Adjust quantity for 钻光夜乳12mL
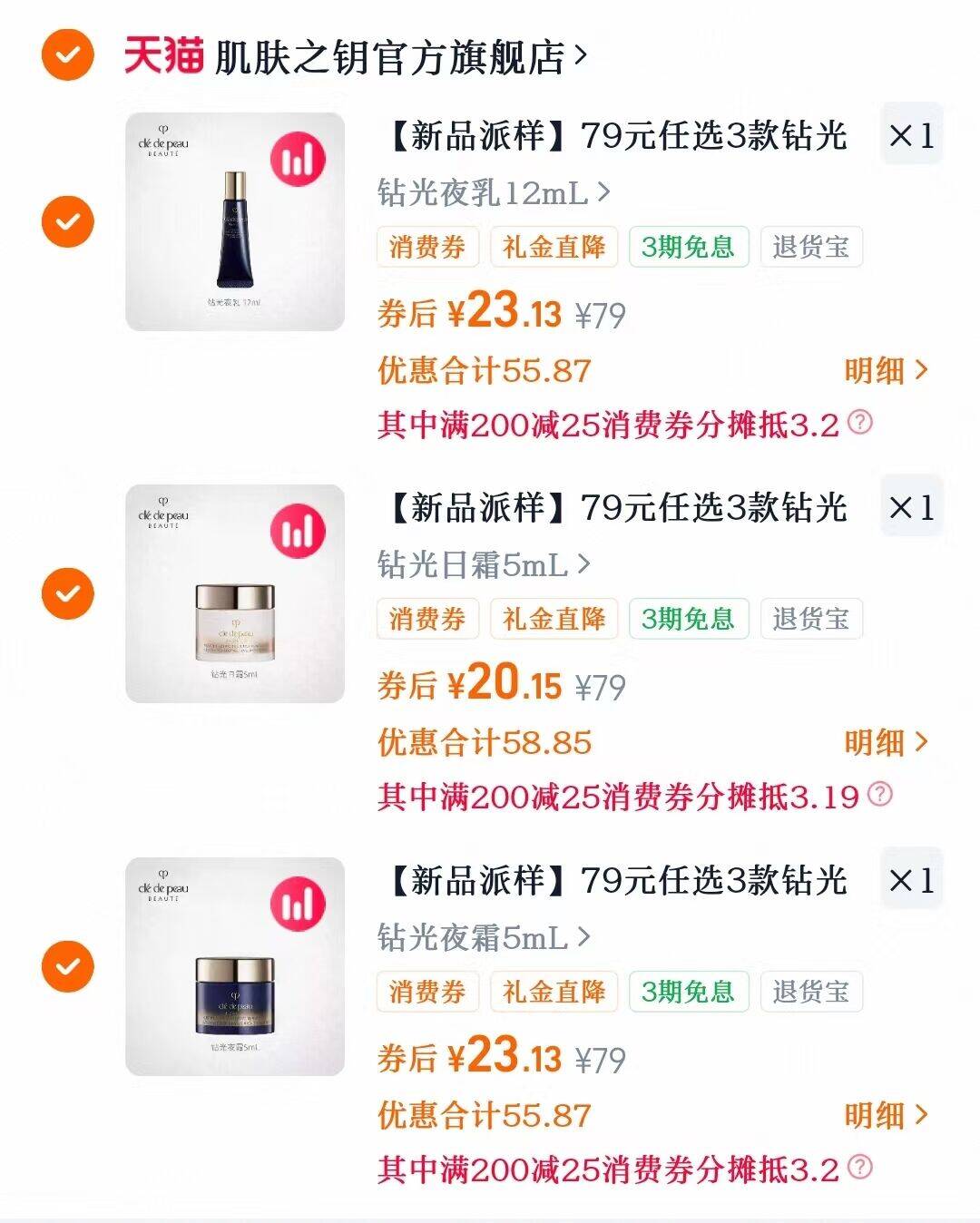 [x=911, y=136]
